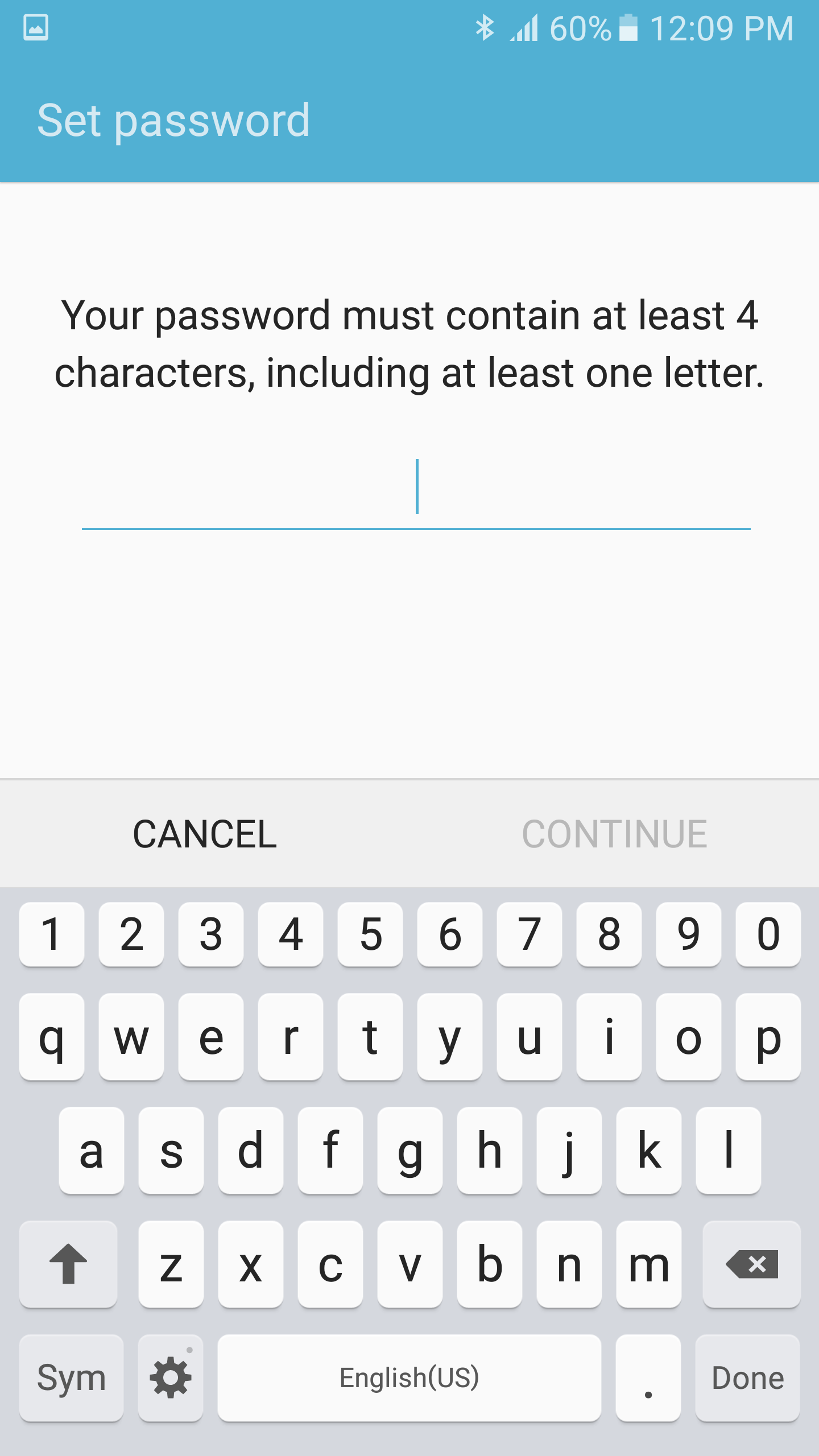Screen dimensions: 819x1456
Task: Tap the letter p key
Action: pos(768,1036)
